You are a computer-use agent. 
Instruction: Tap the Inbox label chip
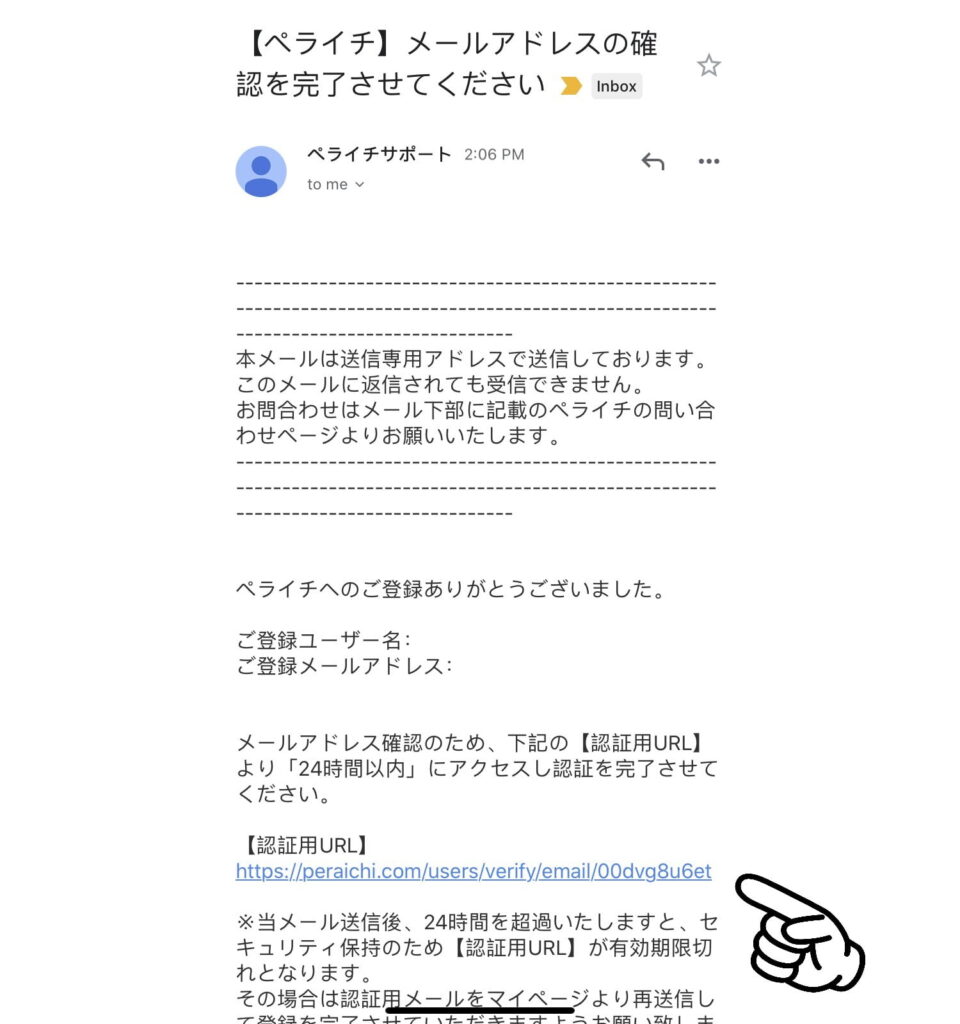tap(616, 86)
